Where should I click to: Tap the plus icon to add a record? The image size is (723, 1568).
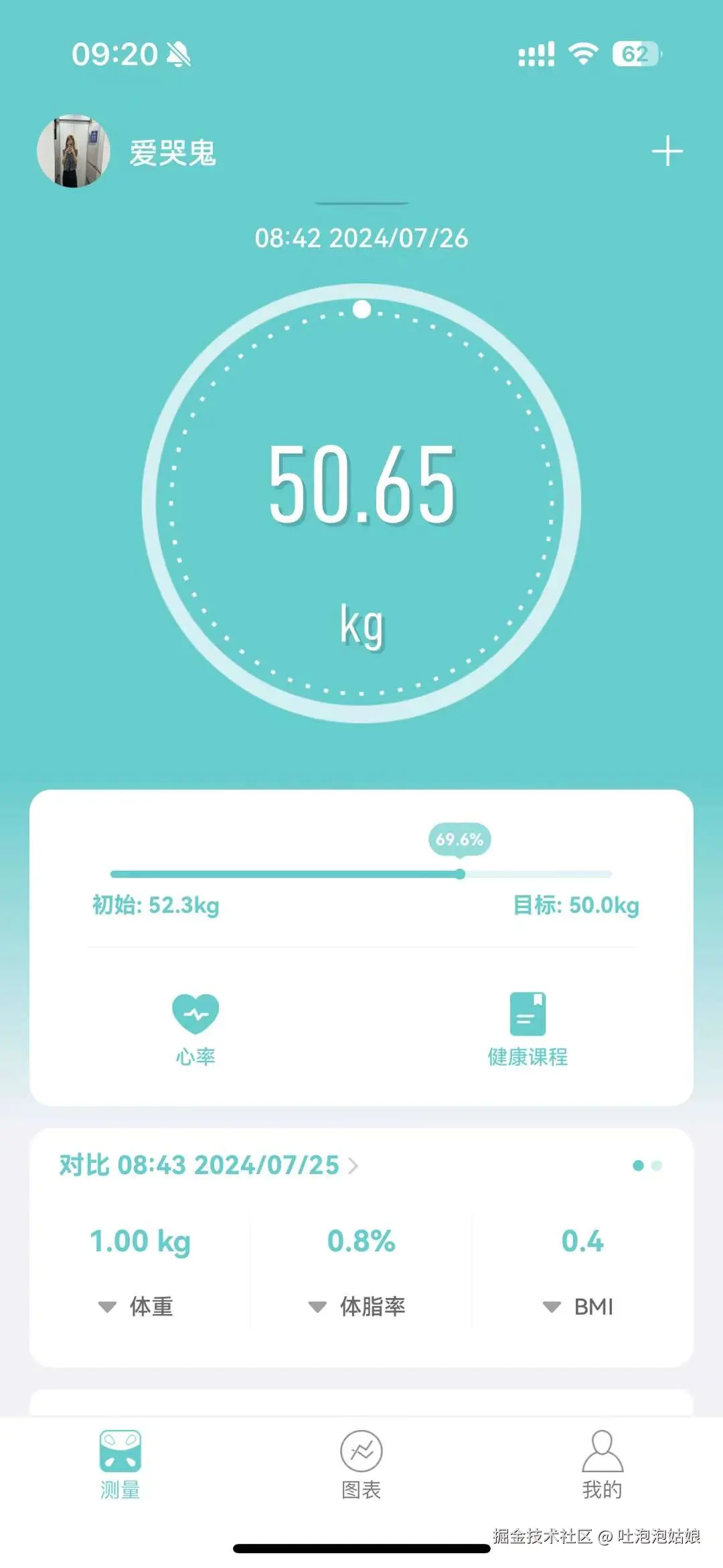[667, 151]
